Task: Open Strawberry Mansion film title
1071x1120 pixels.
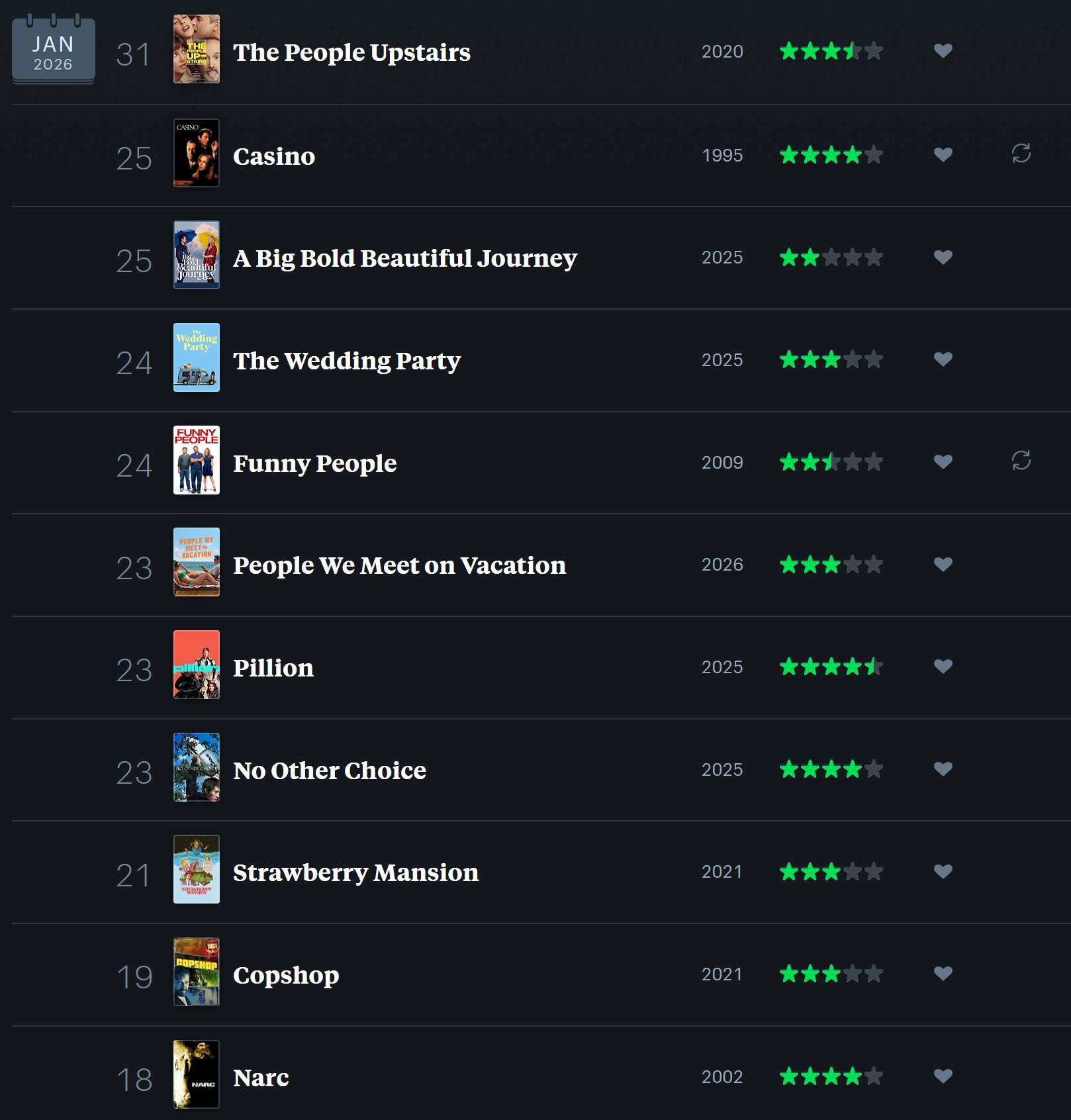Action: (x=355, y=872)
